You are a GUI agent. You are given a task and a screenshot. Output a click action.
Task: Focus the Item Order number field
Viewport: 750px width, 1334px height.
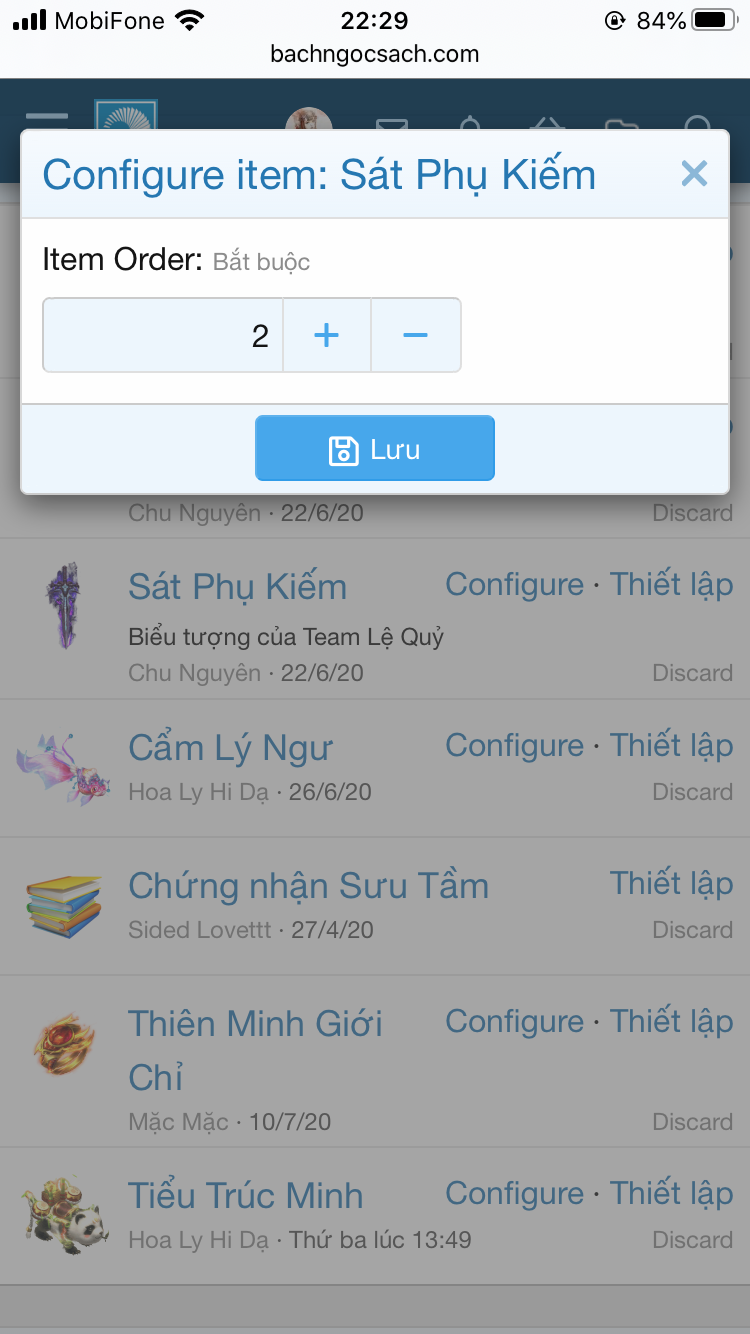click(163, 335)
